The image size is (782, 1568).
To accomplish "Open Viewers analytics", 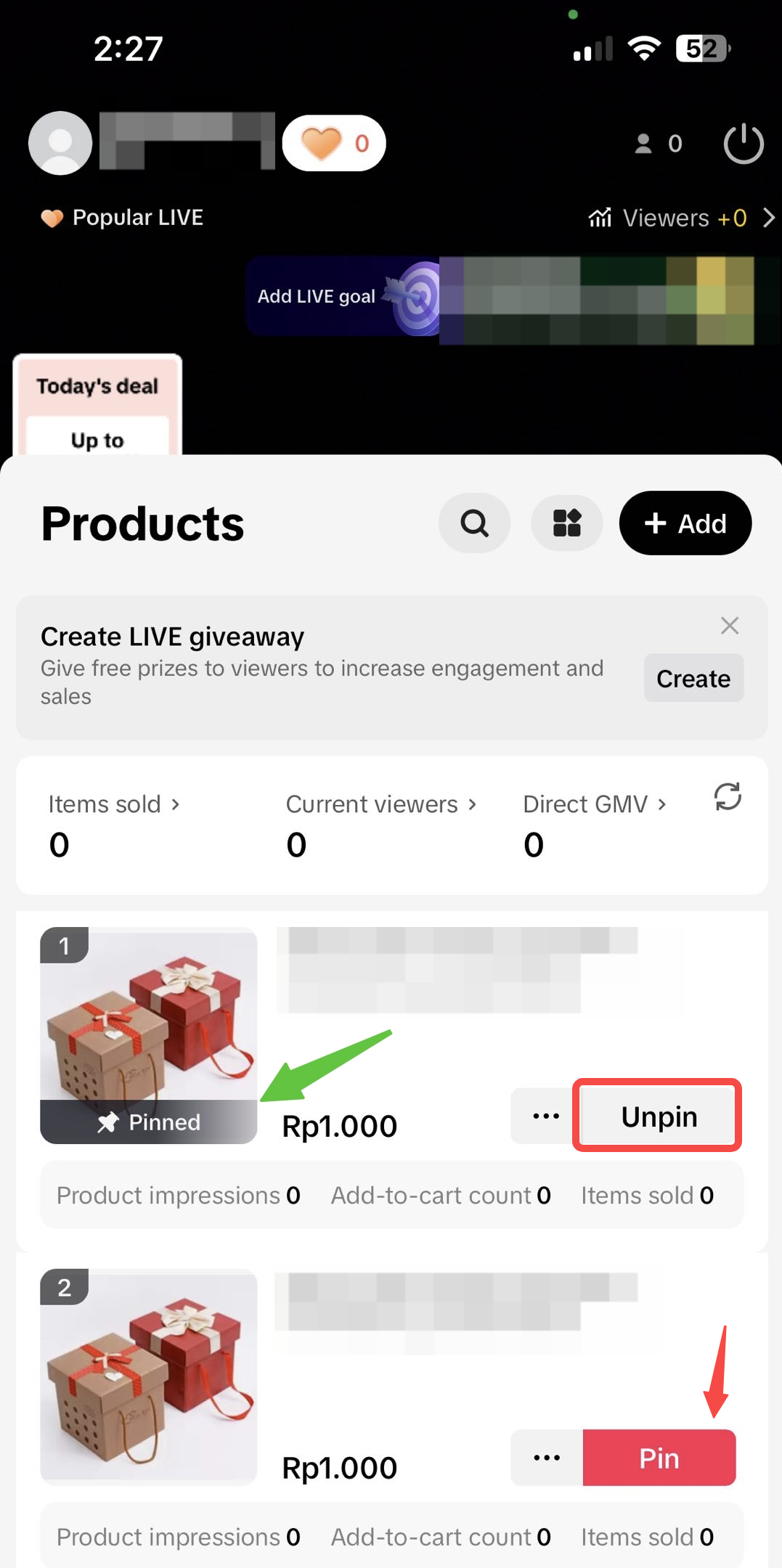I will pyautogui.click(x=680, y=218).
